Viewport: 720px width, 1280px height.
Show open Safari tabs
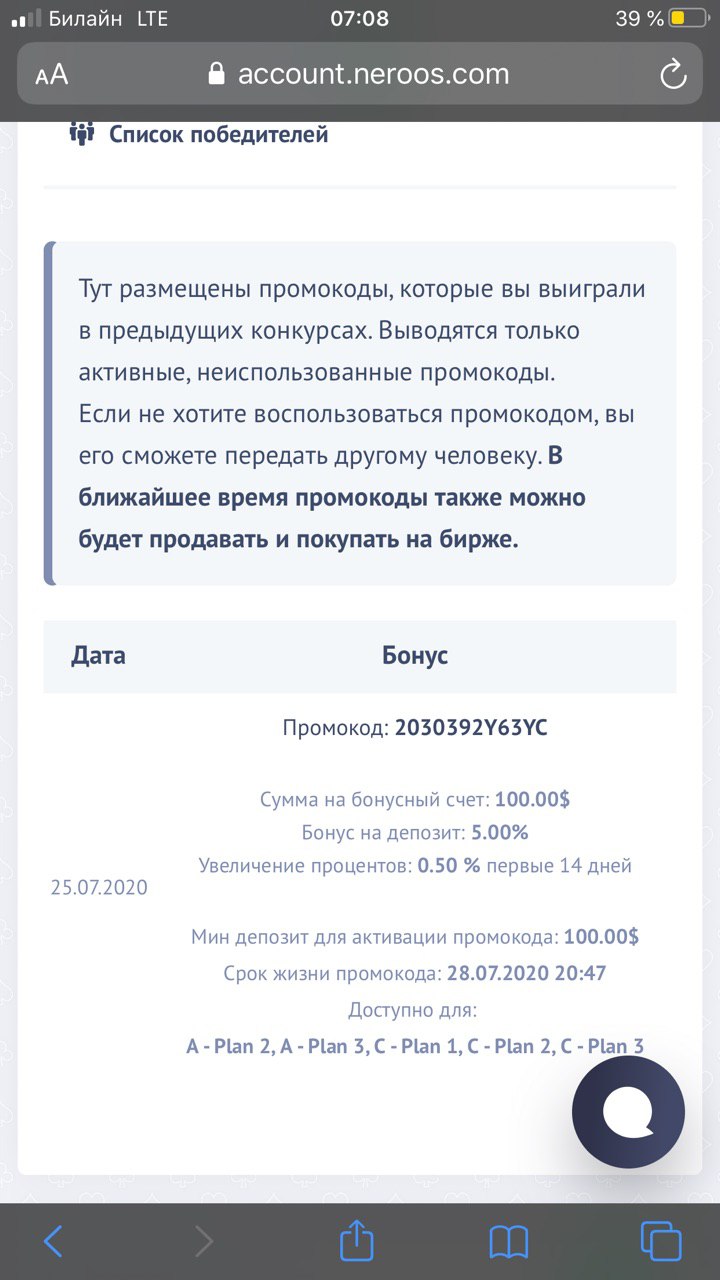(661, 1241)
